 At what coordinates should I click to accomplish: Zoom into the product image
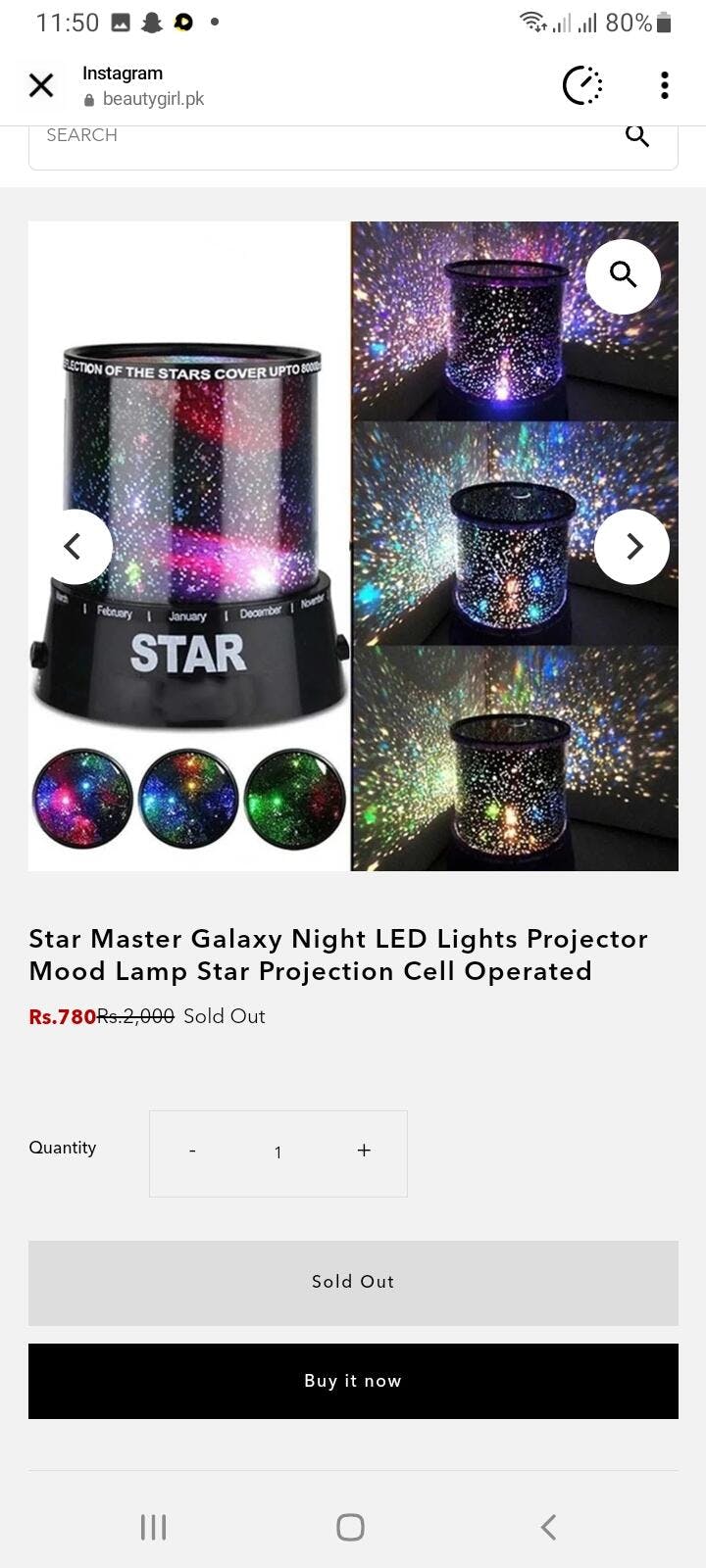click(623, 276)
